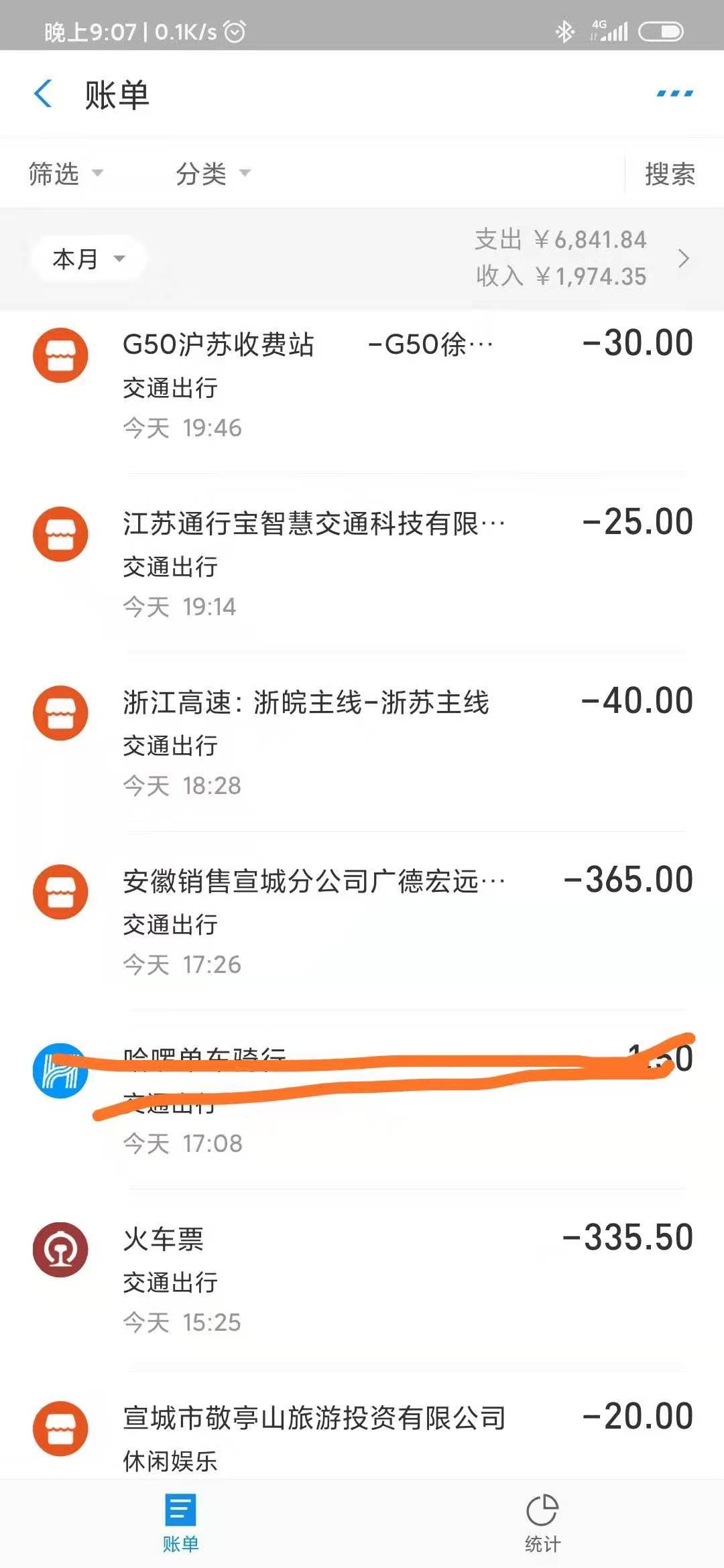
Task: Open the 火车票 -335.50 transaction
Action: point(362,1279)
